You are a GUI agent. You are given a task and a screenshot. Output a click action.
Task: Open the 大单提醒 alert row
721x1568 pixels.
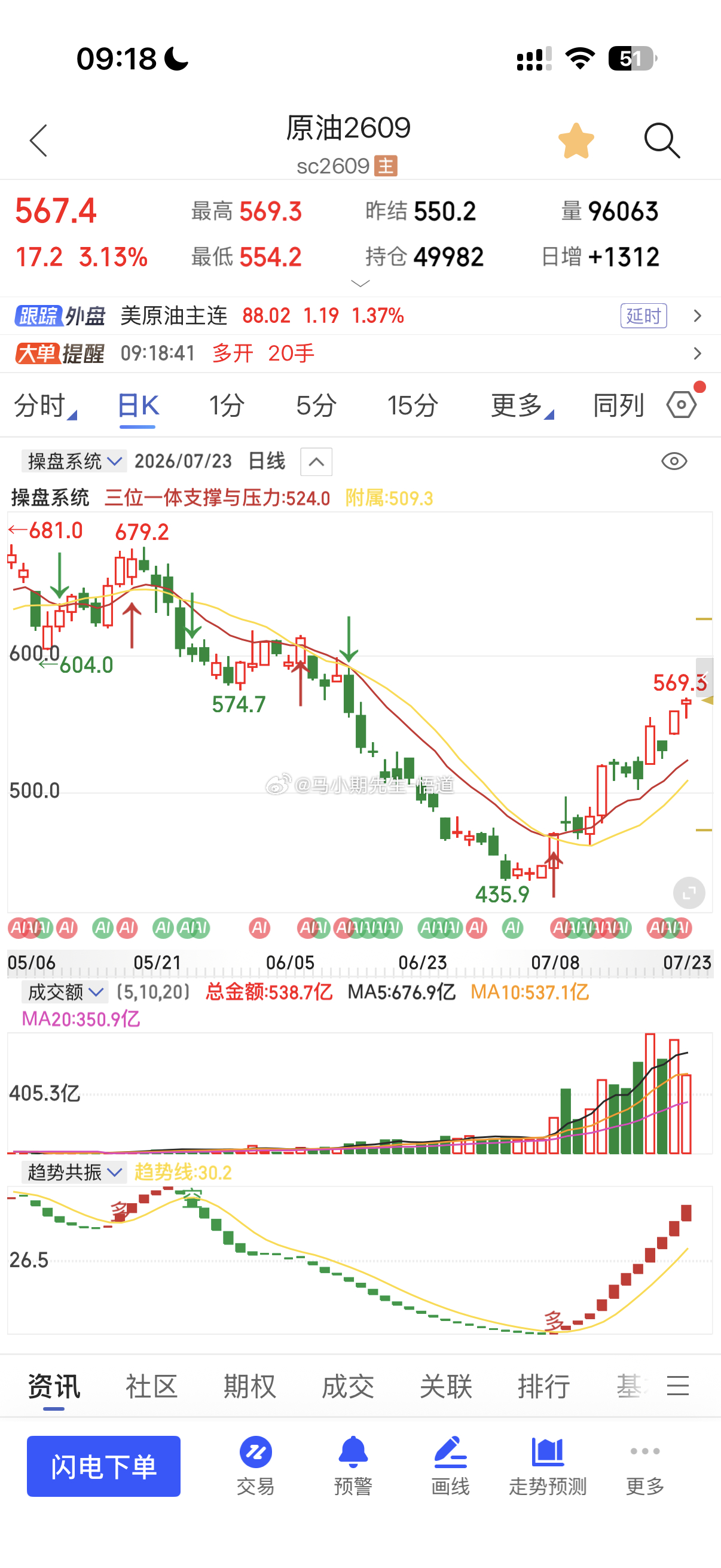coord(360,353)
